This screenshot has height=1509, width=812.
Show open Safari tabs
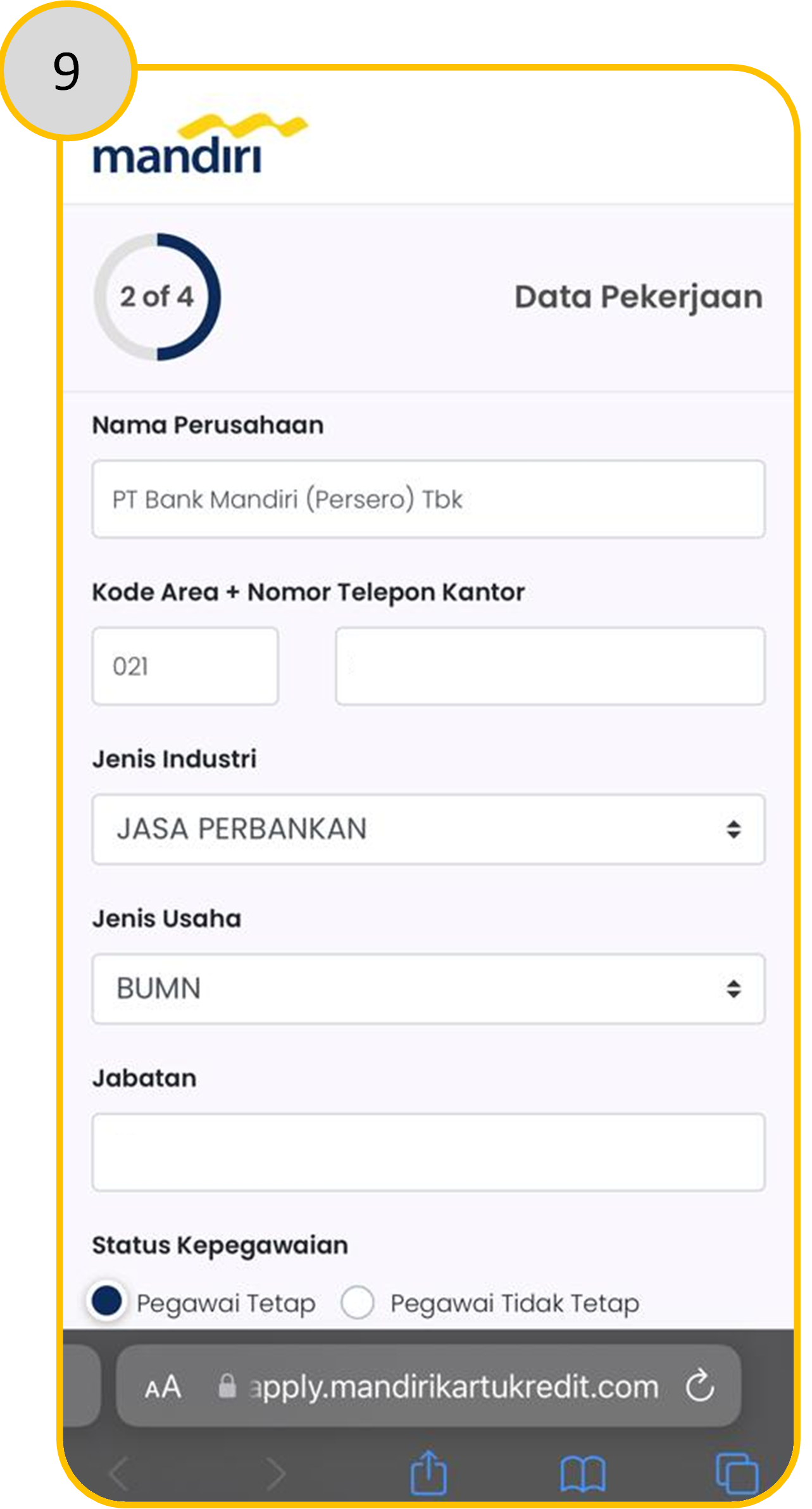coord(737,1474)
